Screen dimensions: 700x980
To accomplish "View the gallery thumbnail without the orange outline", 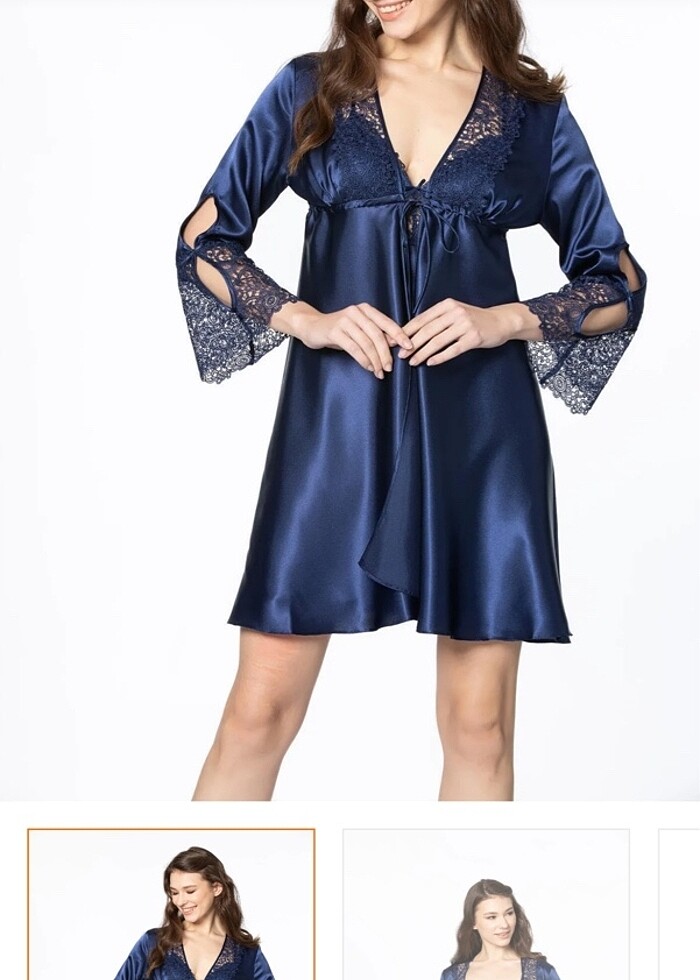I will coord(486,906).
